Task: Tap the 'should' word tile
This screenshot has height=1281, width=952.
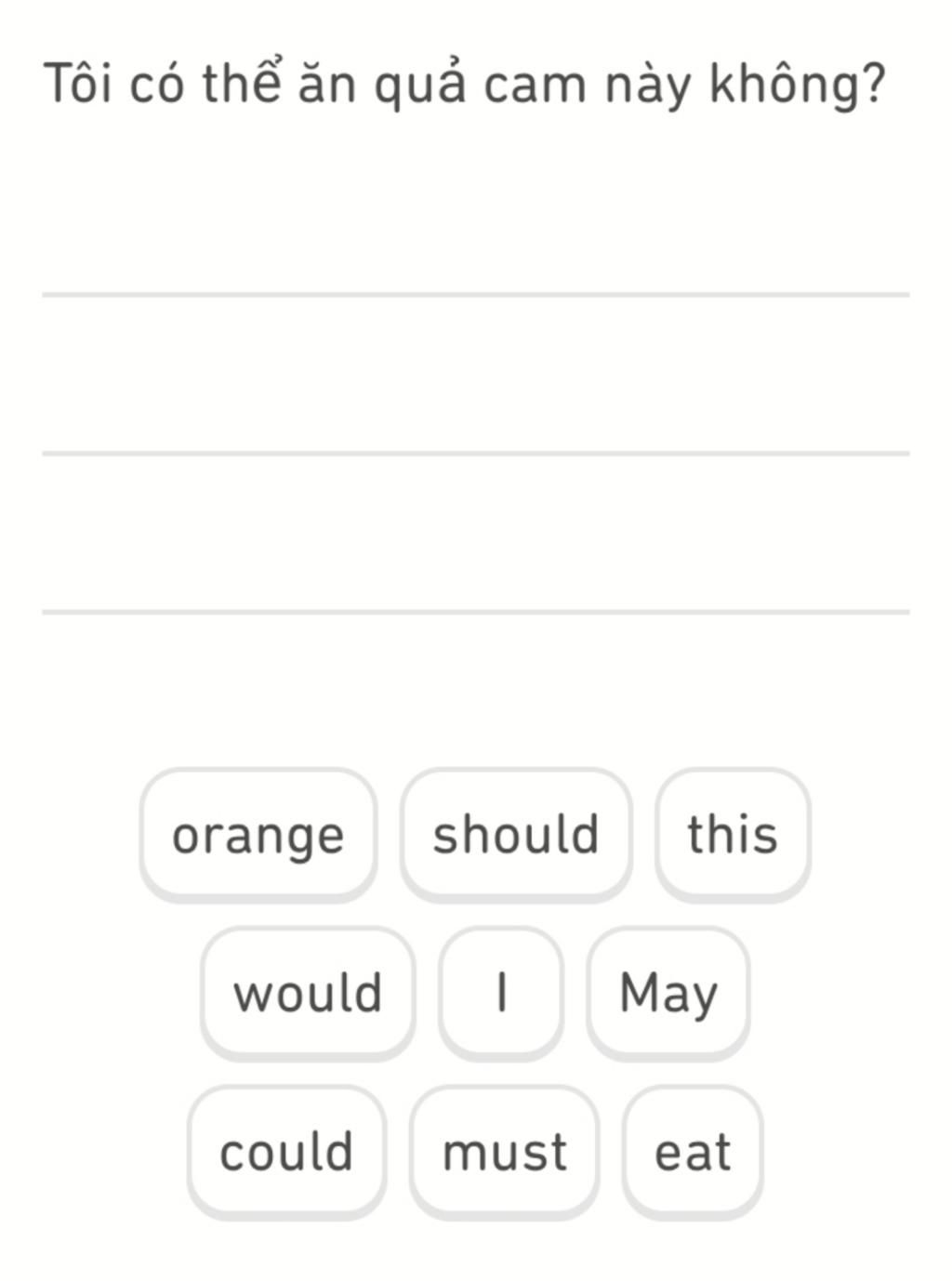Action: coord(516,834)
